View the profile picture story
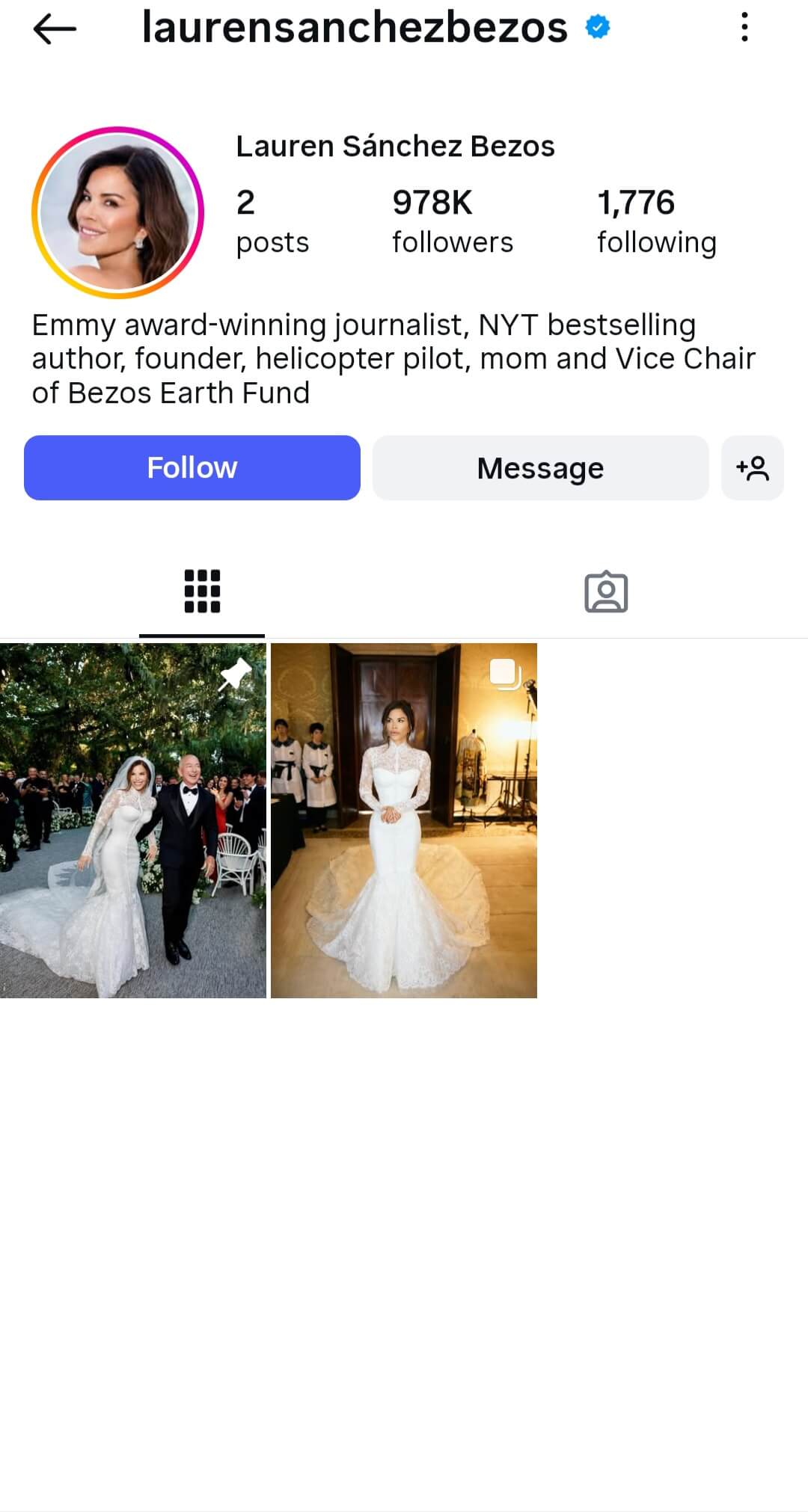The image size is (808, 1512). pos(117,212)
